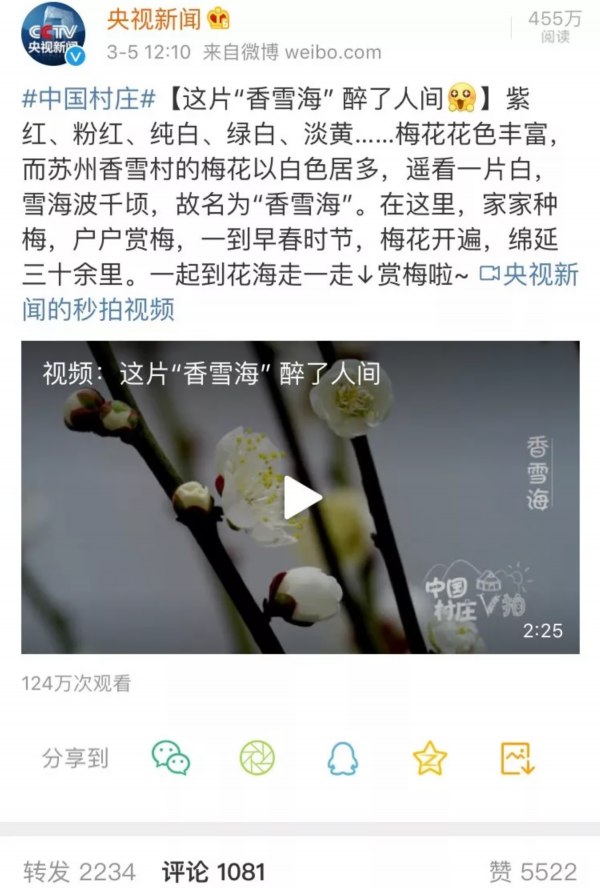Switch to the 转发 2234 tab
Viewport: 600px width, 888px height.
(79, 871)
